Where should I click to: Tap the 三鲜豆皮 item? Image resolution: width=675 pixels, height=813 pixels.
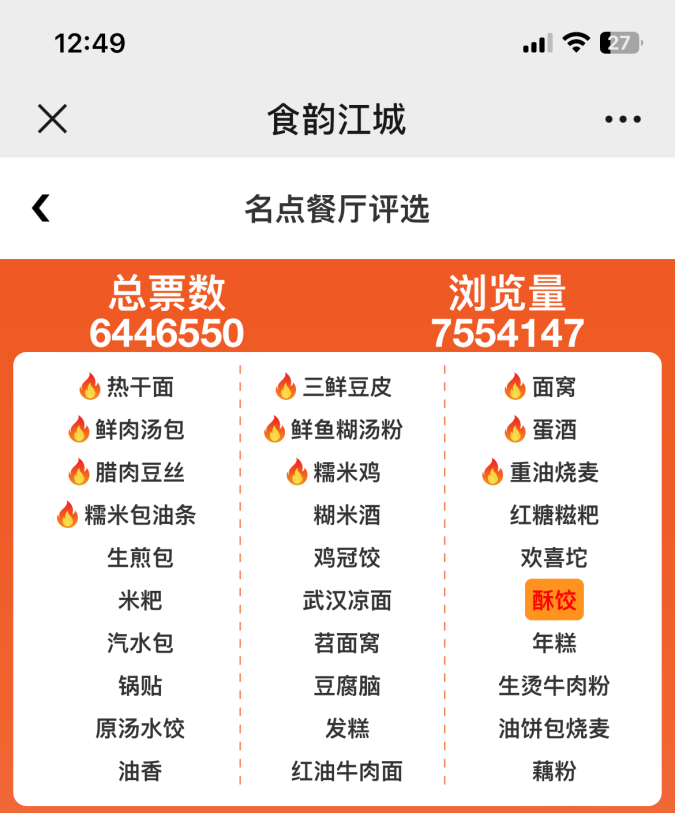347,387
